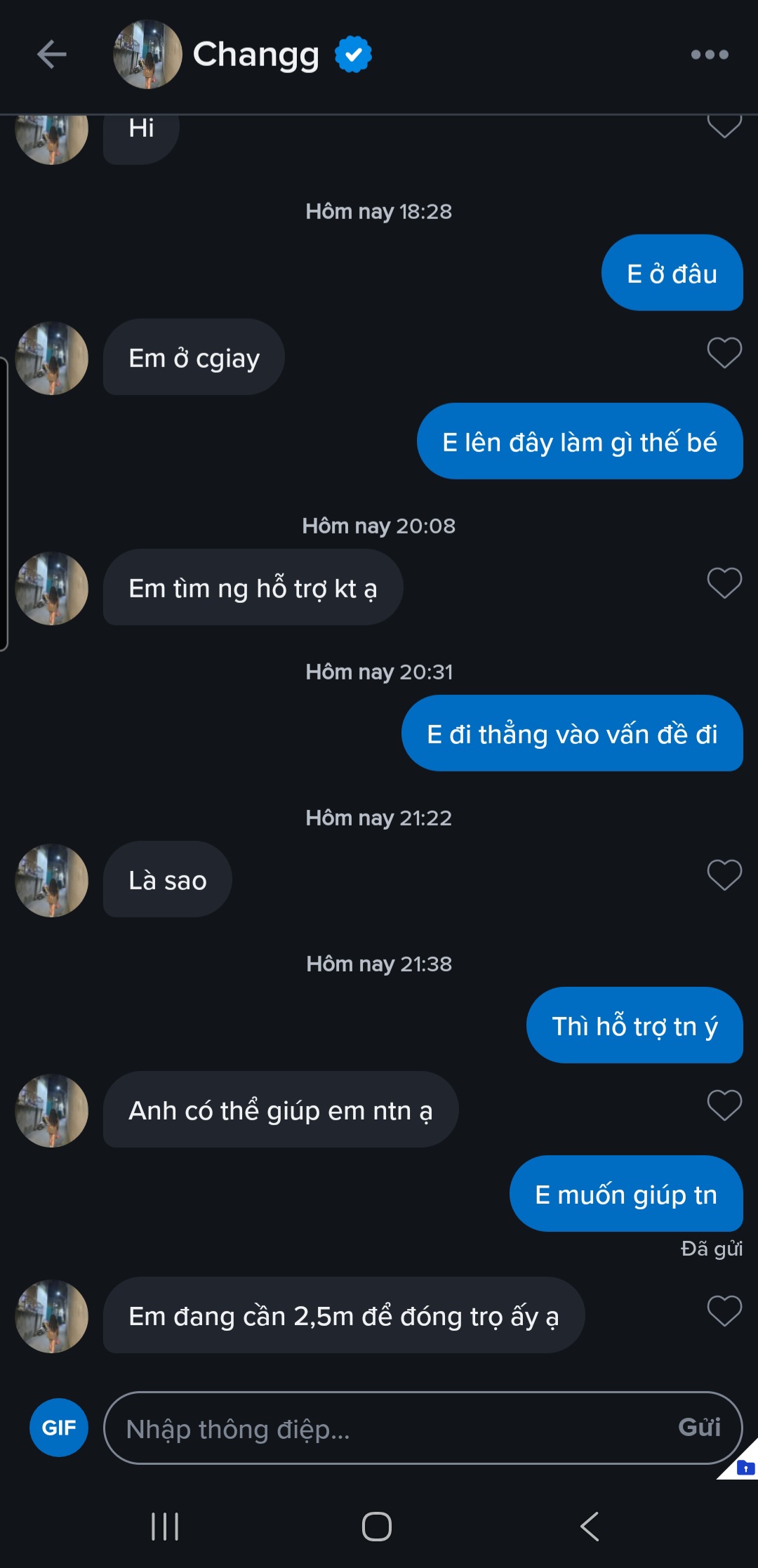The width and height of the screenshot is (758, 1568).
Task: Tap the E muốn giúp tn message bubble
Action: click(x=627, y=1195)
